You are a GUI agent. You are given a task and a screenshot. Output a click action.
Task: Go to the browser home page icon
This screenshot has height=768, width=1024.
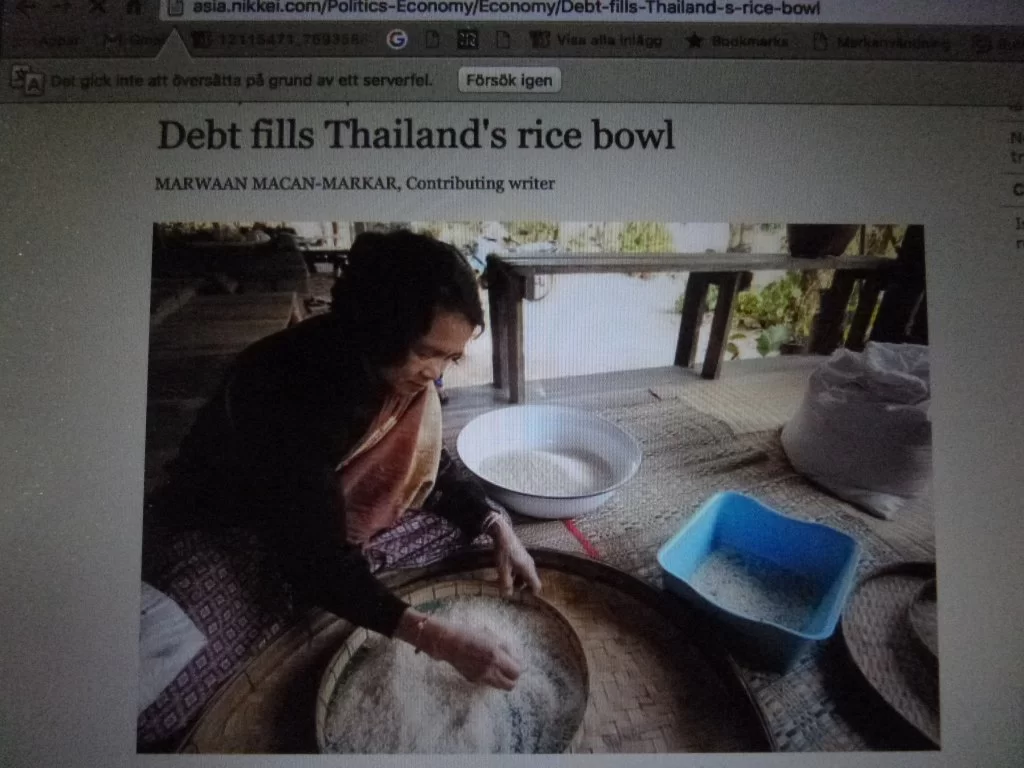[133, 6]
